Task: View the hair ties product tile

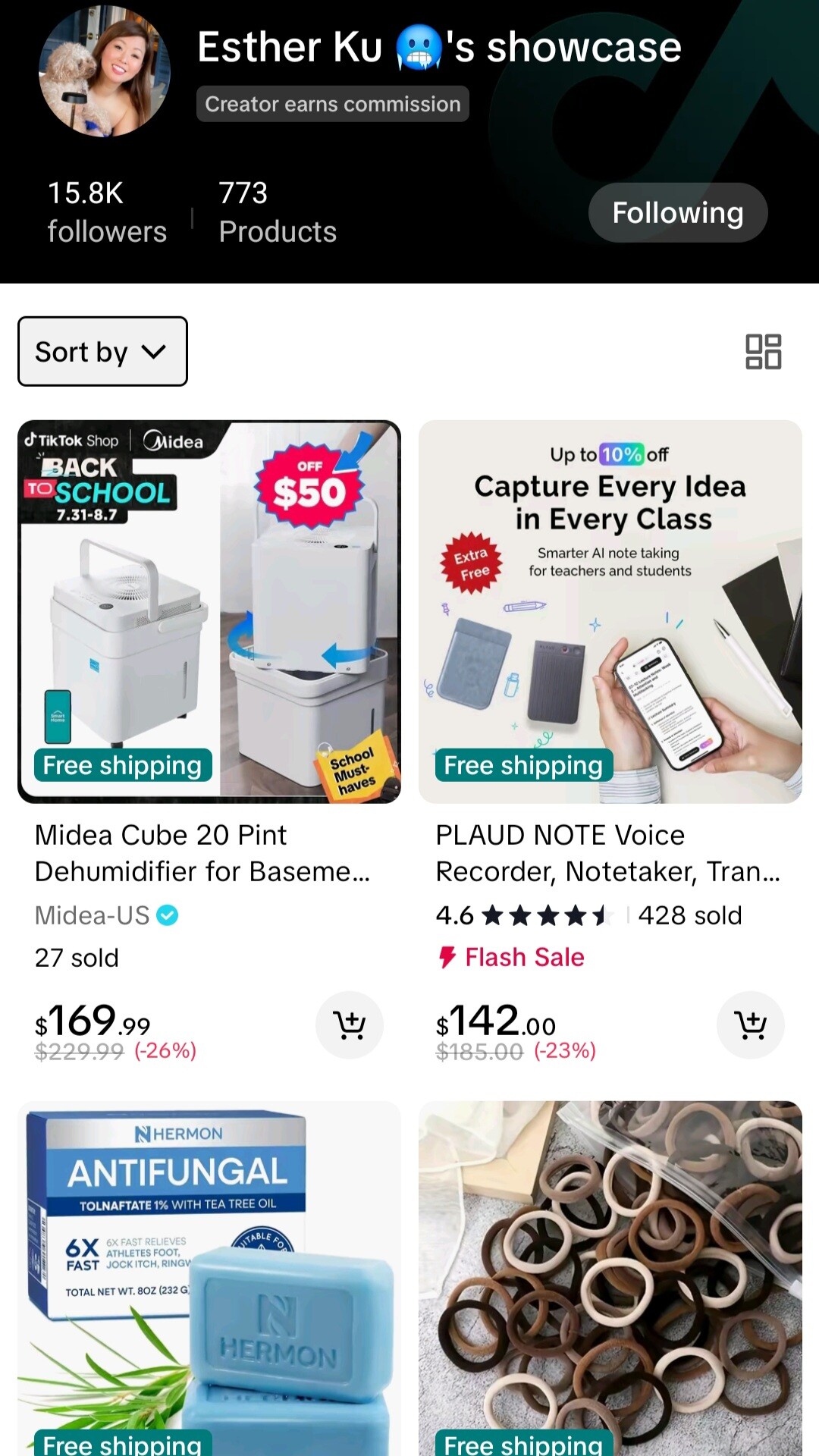Action: click(x=610, y=1279)
